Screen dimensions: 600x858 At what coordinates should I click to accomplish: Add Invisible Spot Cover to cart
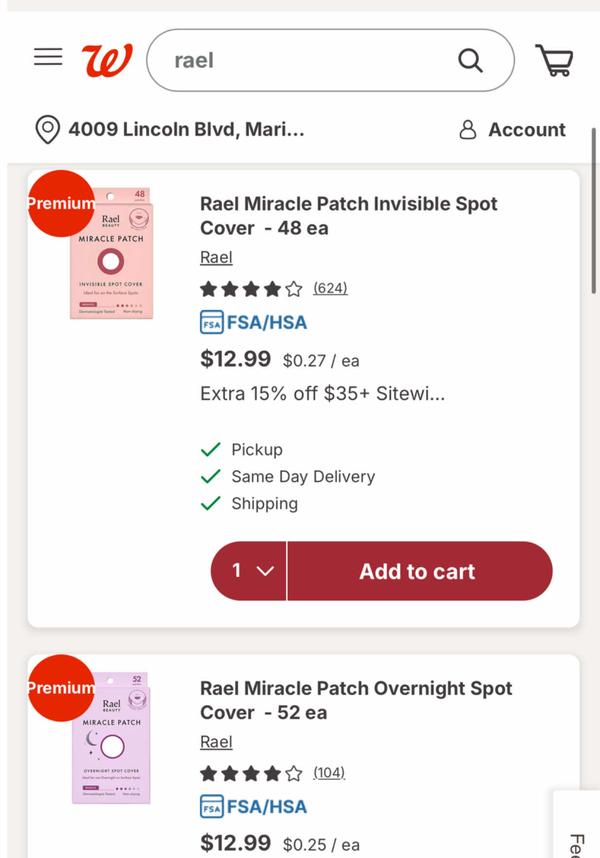point(417,571)
